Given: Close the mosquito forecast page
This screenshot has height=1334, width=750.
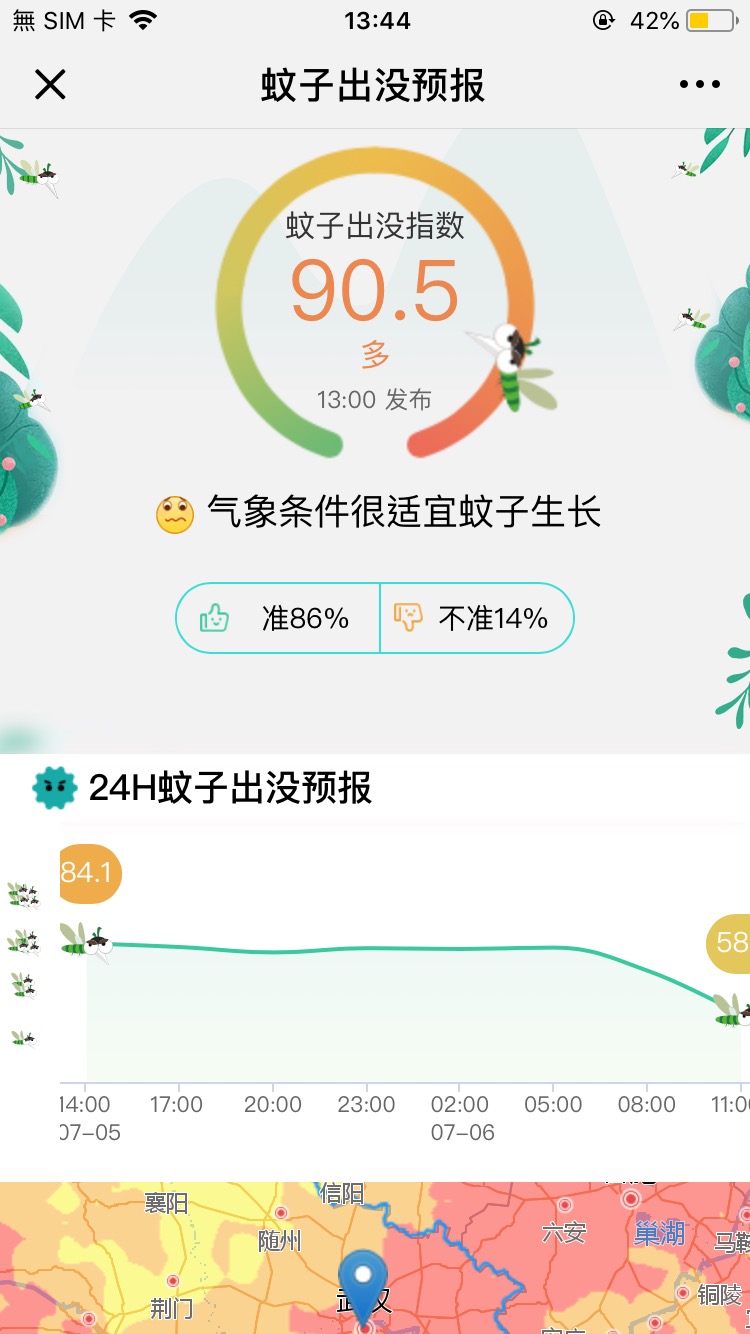Looking at the screenshot, I should click(x=50, y=85).
